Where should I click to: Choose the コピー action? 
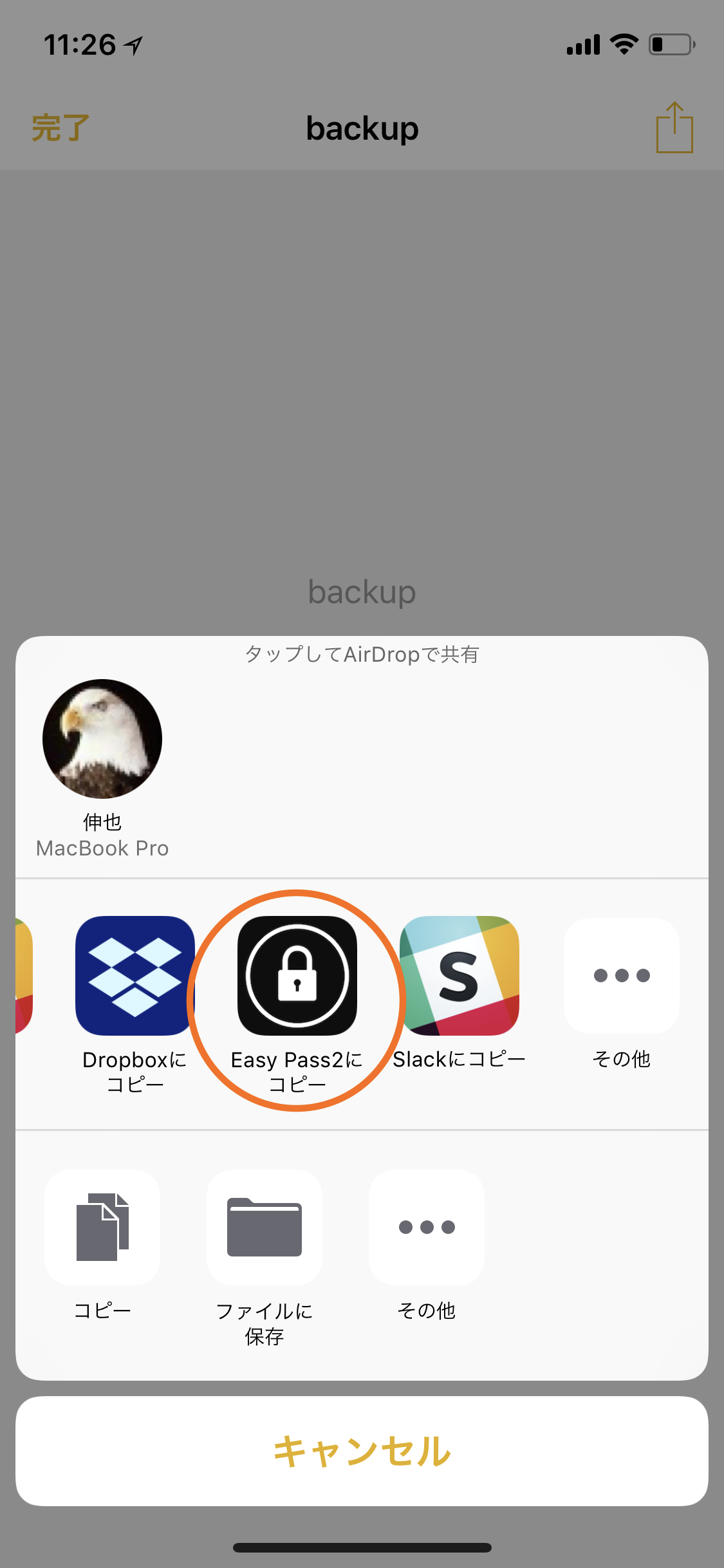102,1227
